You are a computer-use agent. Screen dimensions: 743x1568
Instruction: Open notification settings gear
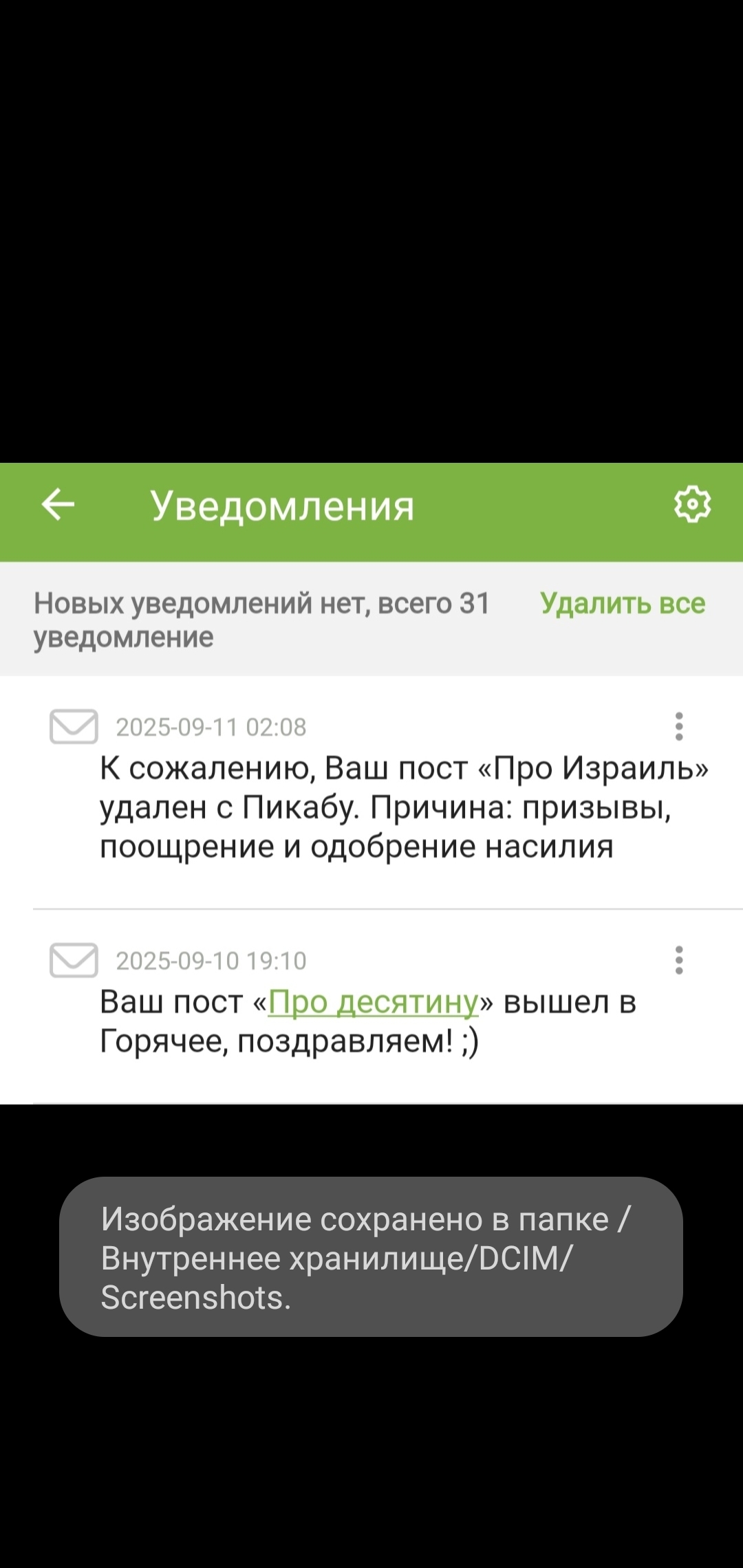(x=692, y=505)
